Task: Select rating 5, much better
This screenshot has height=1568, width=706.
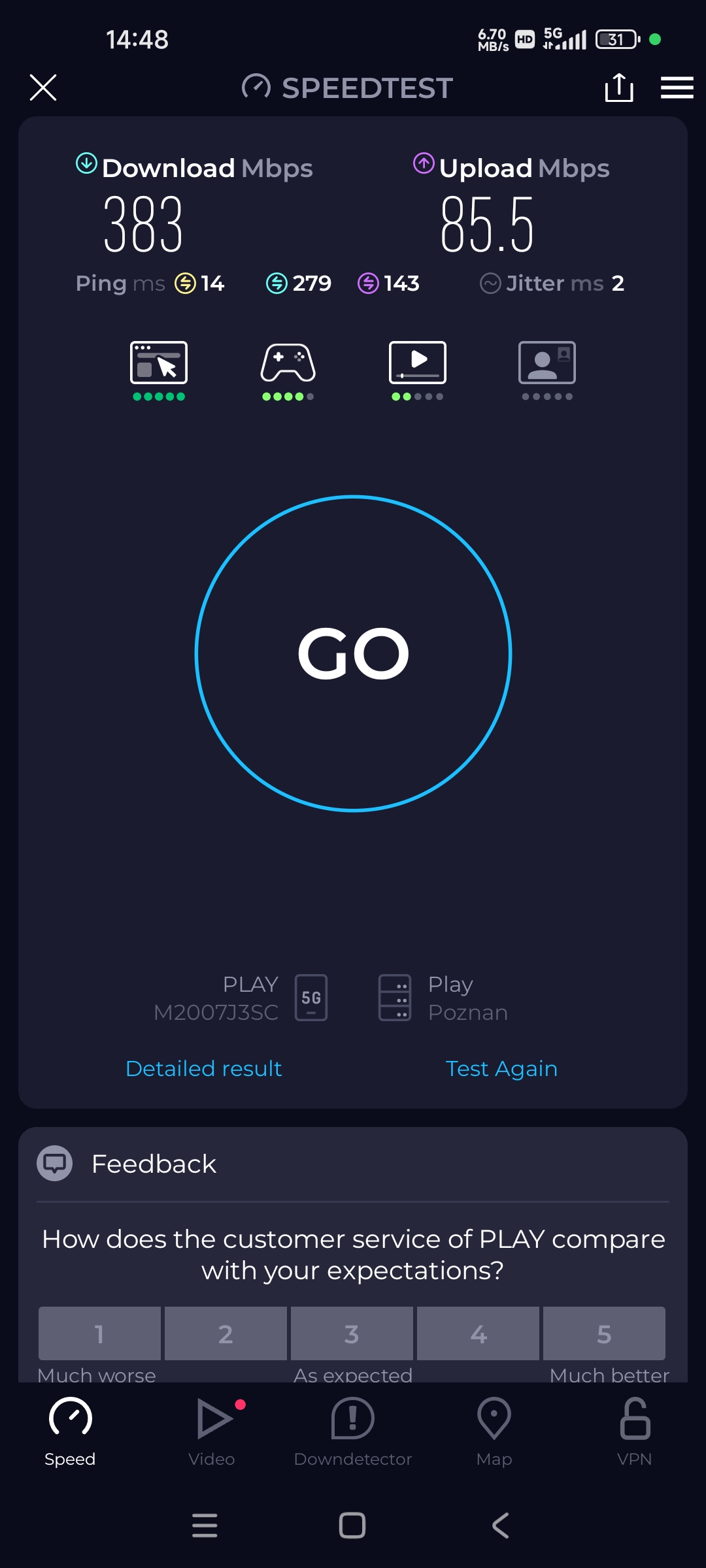Action: (x=604, y=1333)
